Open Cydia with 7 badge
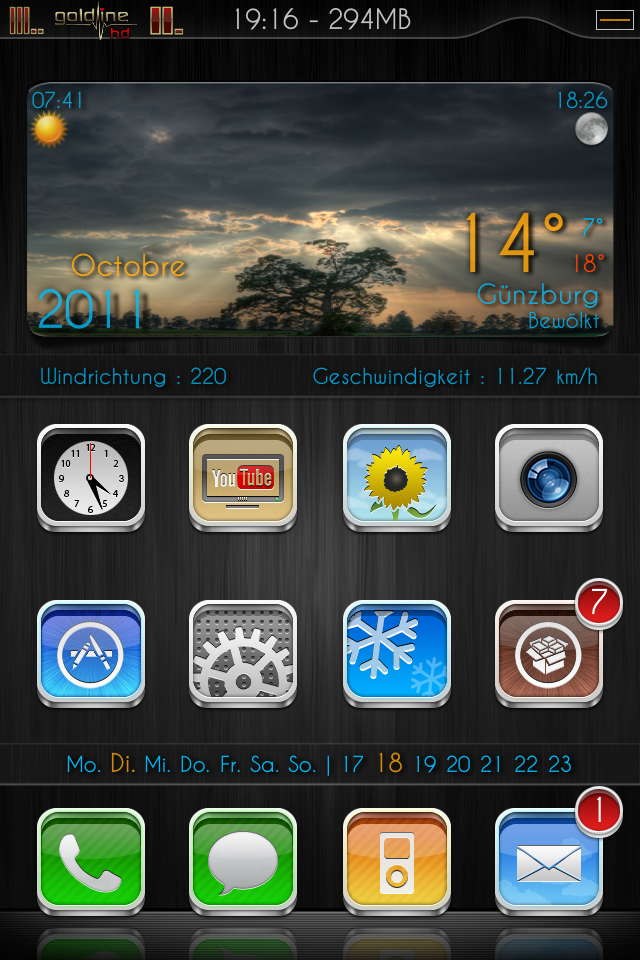 point(549,652)
